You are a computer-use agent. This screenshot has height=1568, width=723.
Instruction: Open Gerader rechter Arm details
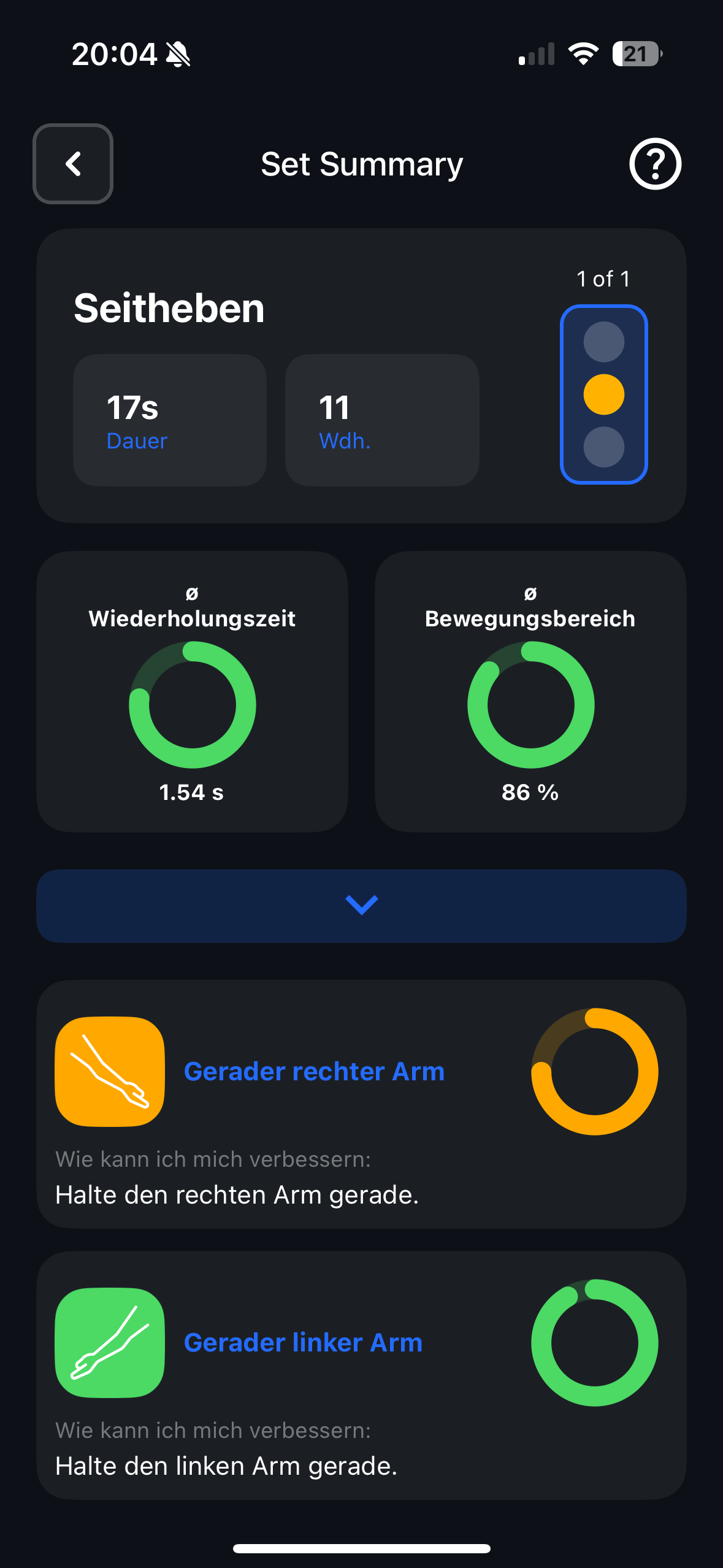314,1072
